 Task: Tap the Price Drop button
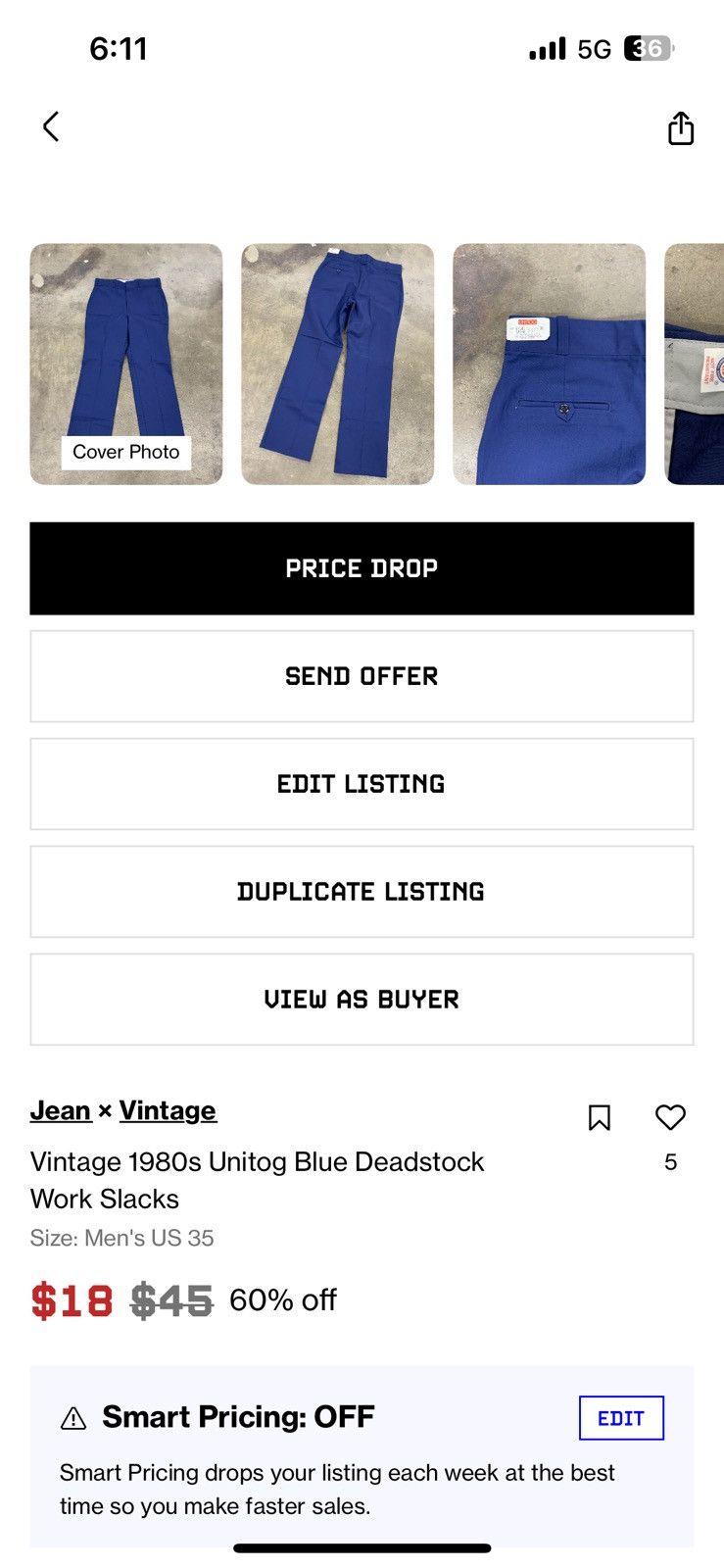(362, 568)
